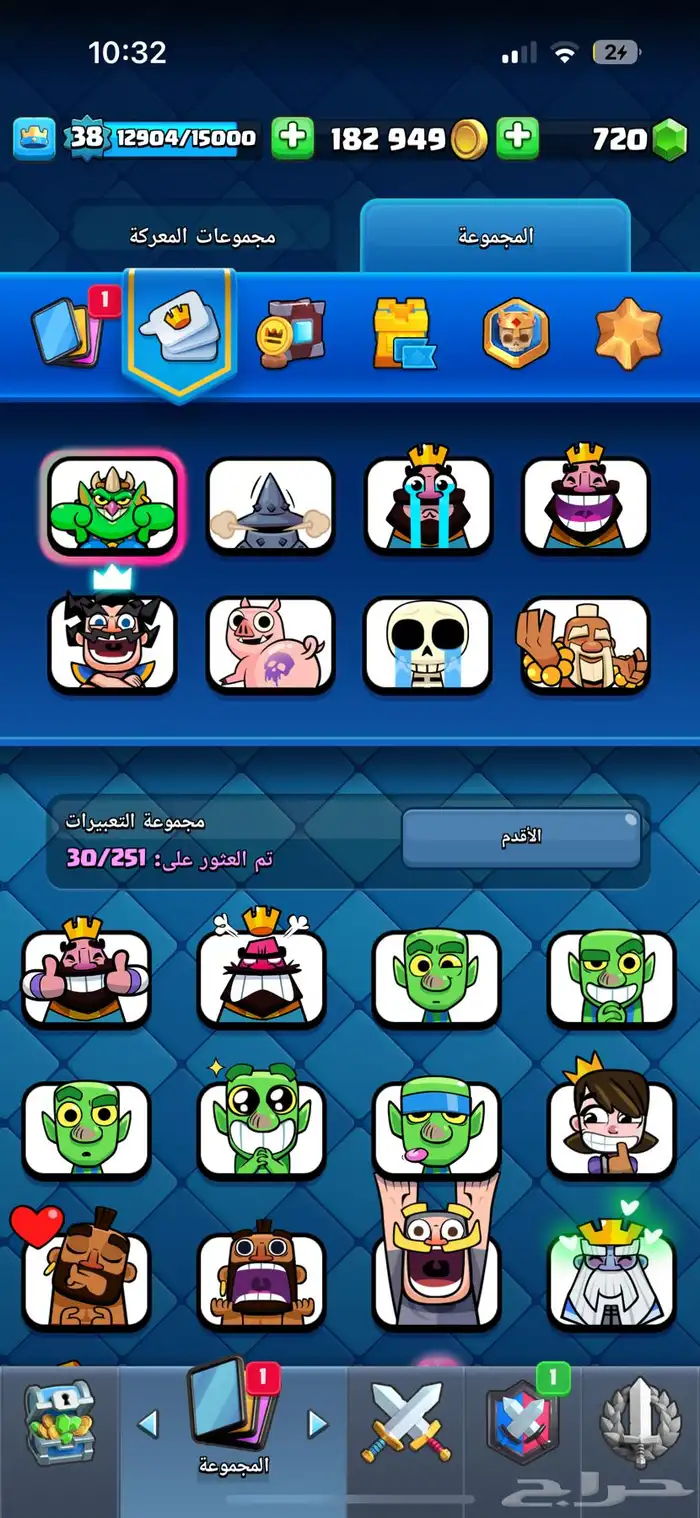Open the events trophy tab
The height and width of the screenshot is (1518, 700).
click(x=640, y=1420)
